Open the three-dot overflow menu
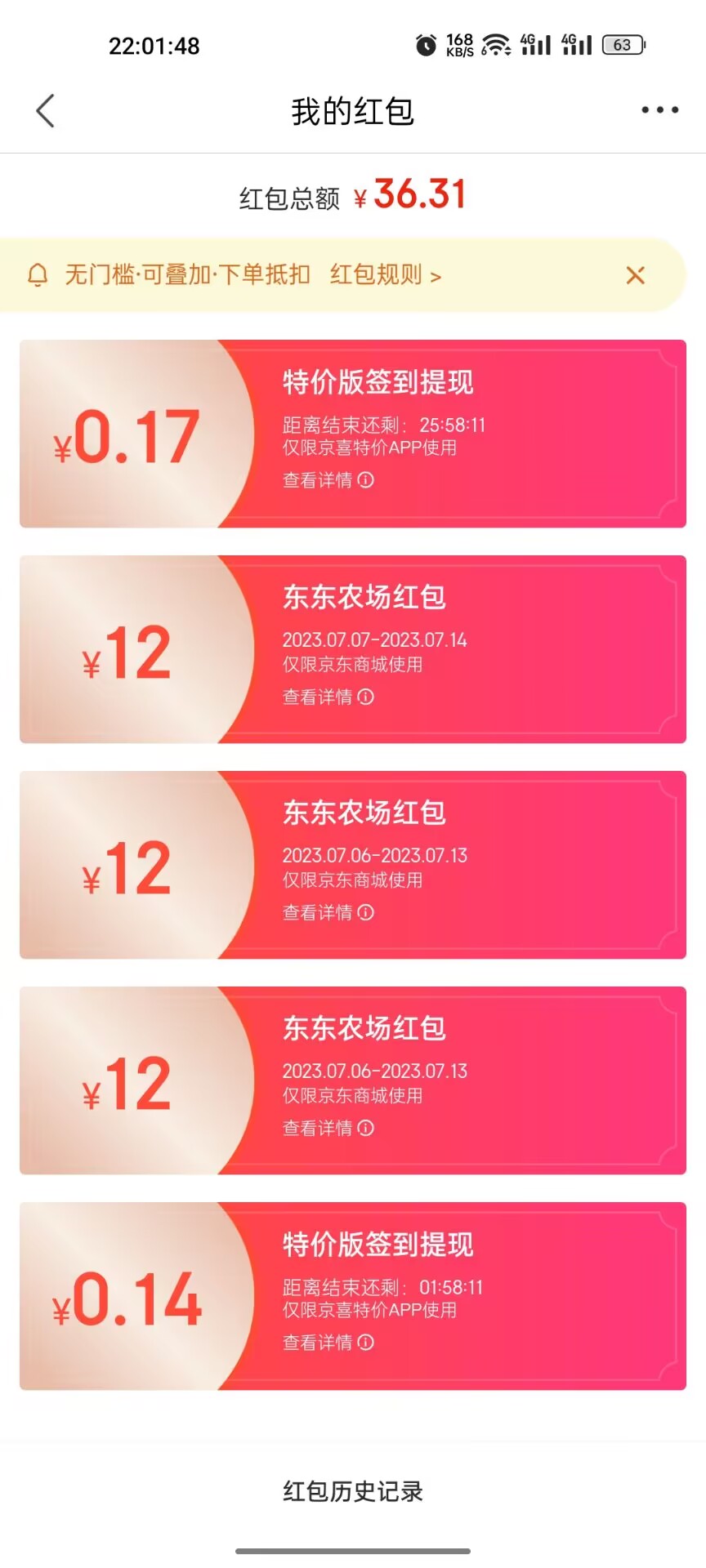The image size is (706, 1568). click(659, 110)
